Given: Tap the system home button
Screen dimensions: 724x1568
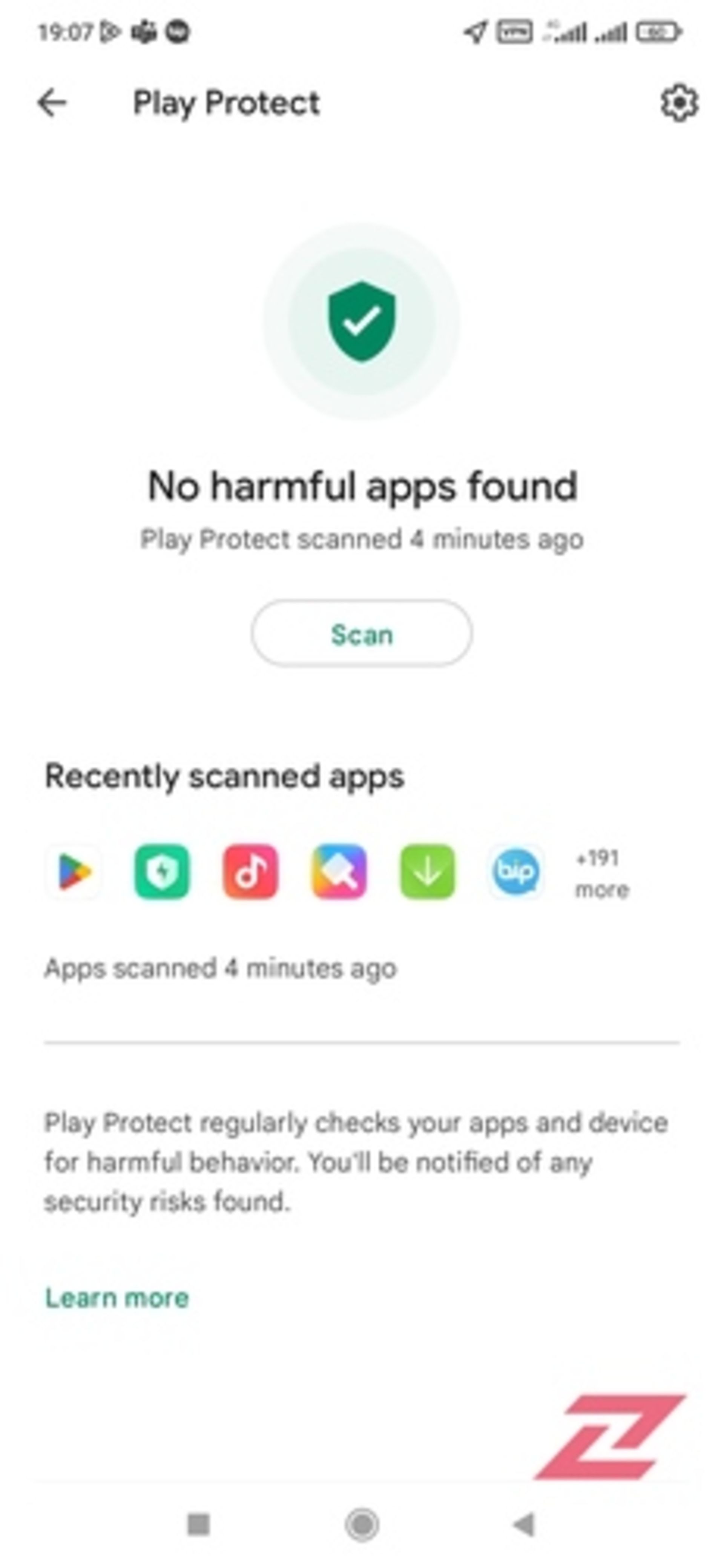Looking at the screenshot, I should [362, 1524].
